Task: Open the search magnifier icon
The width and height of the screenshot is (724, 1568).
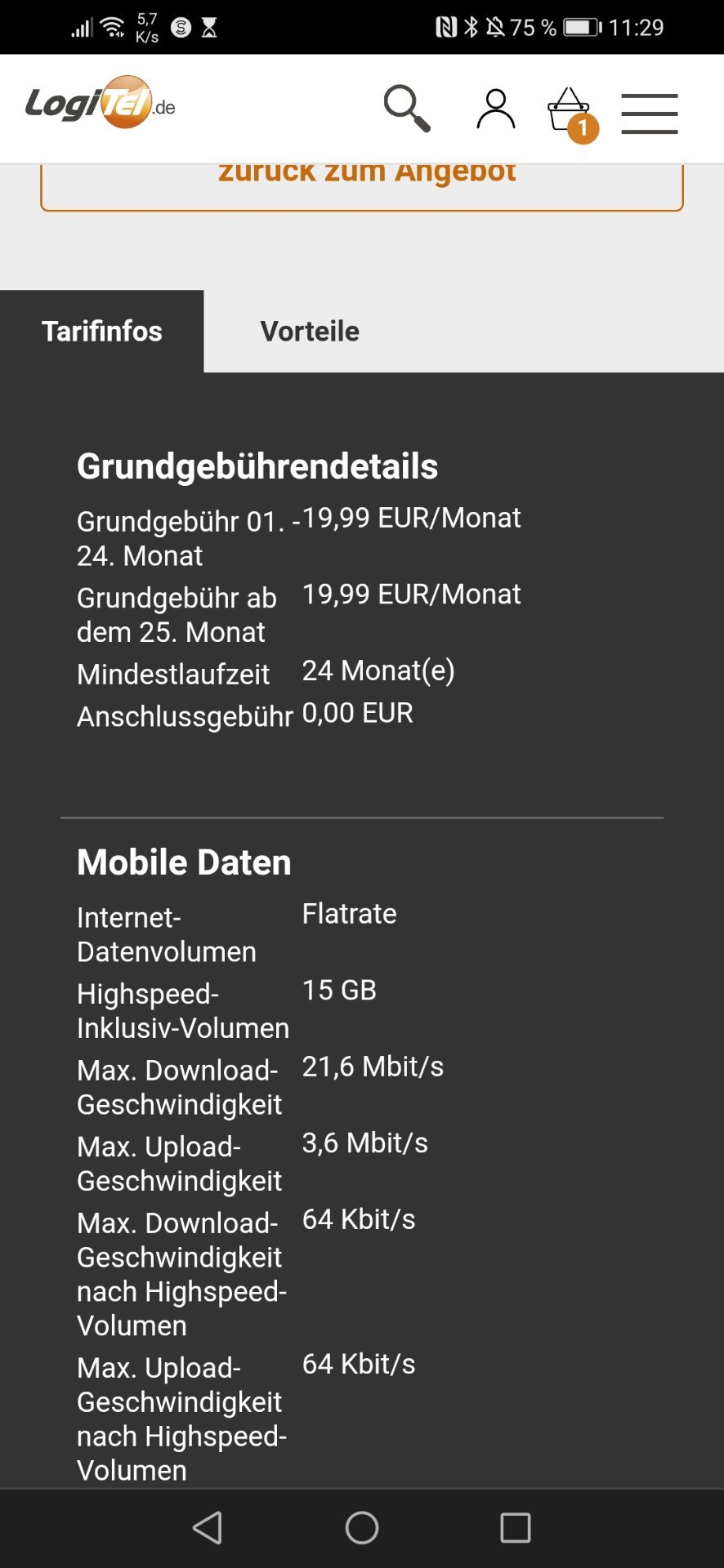Action: (x=407, y=108)
